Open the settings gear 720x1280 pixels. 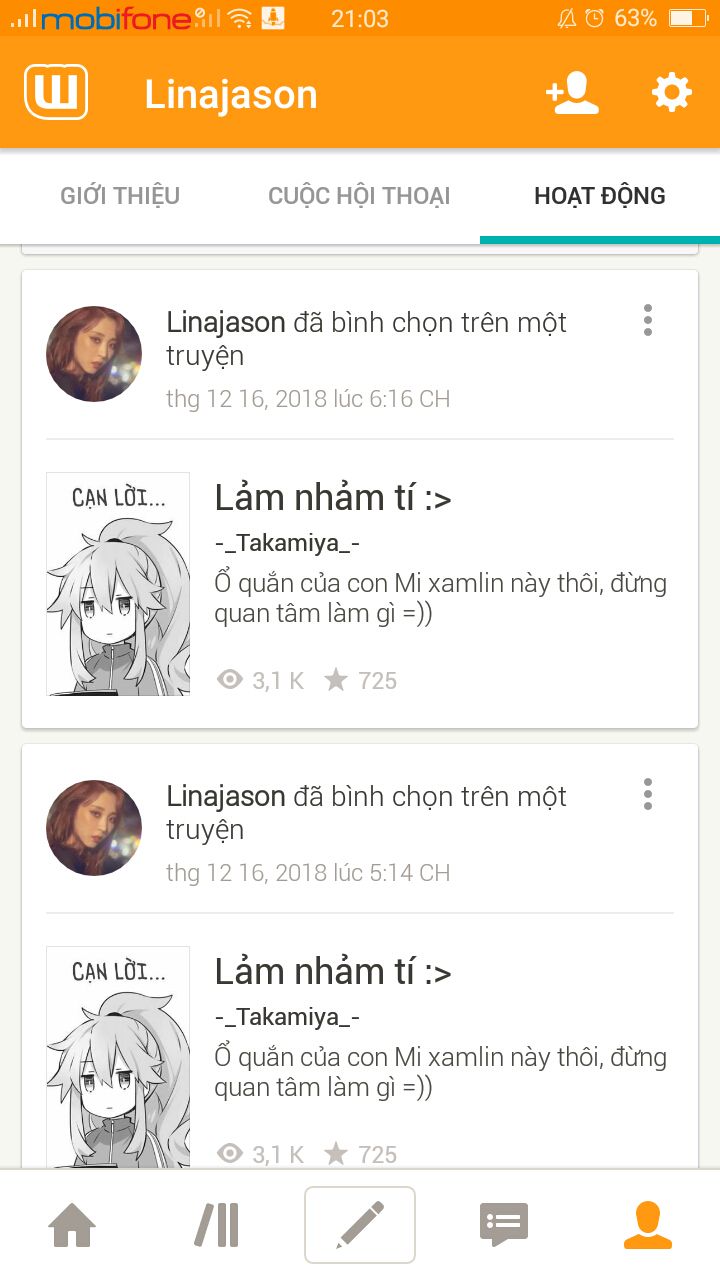tap(671, 93)
